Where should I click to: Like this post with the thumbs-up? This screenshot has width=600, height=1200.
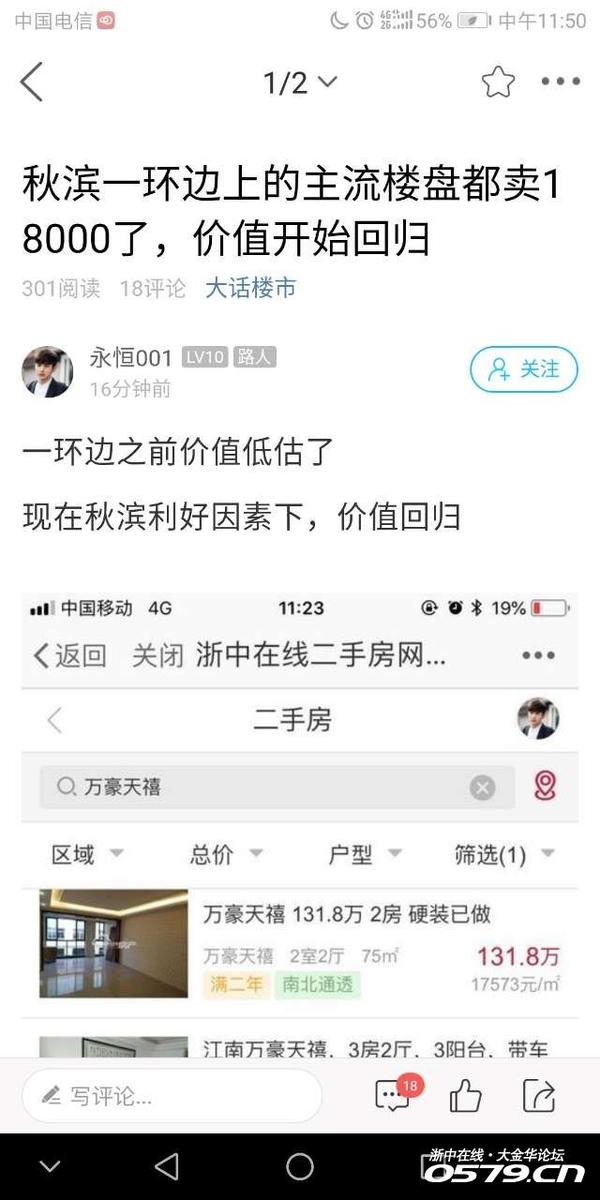pyautogui.click(x=465, y=1096)
